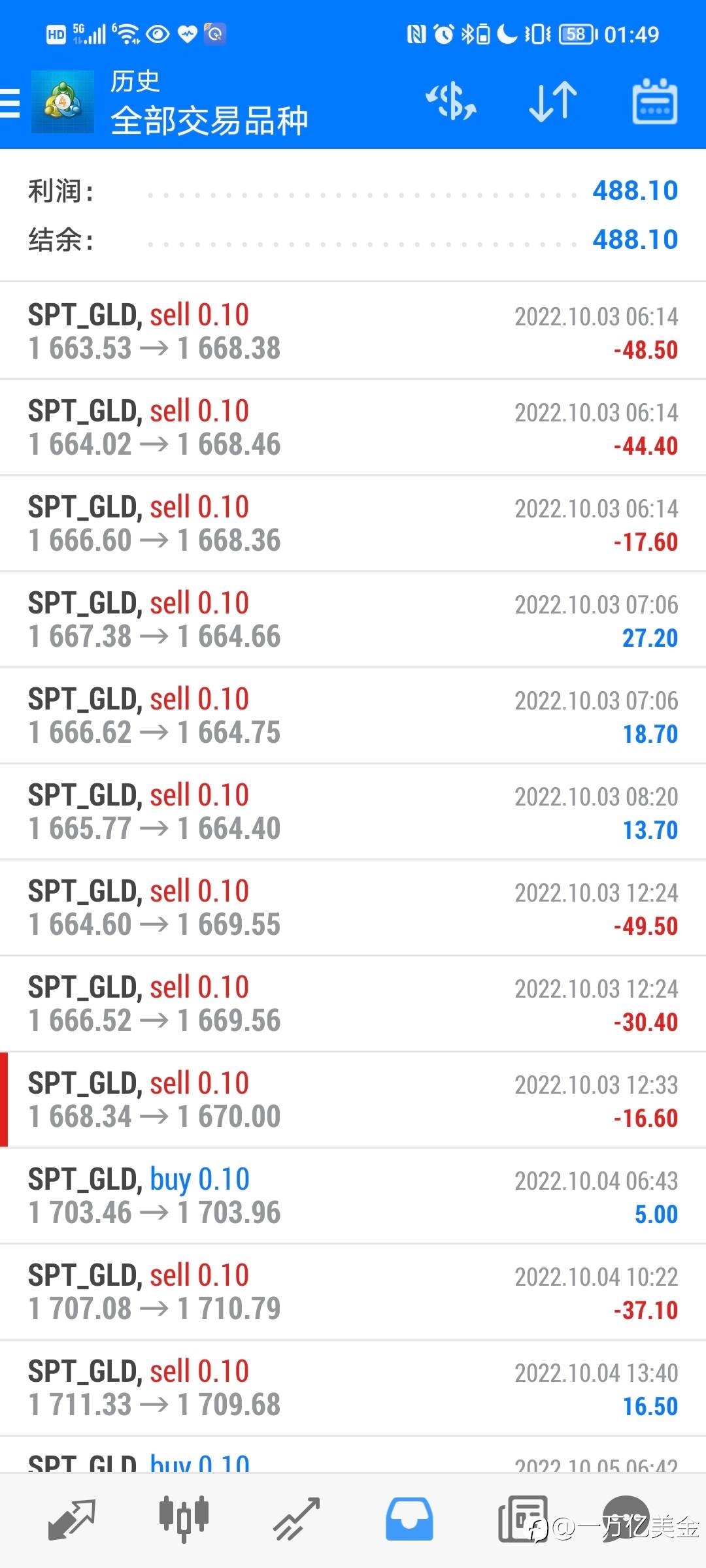The image size is (706, 1568).
Task: Switch to the Trade tab
Action: point(296,1520)
